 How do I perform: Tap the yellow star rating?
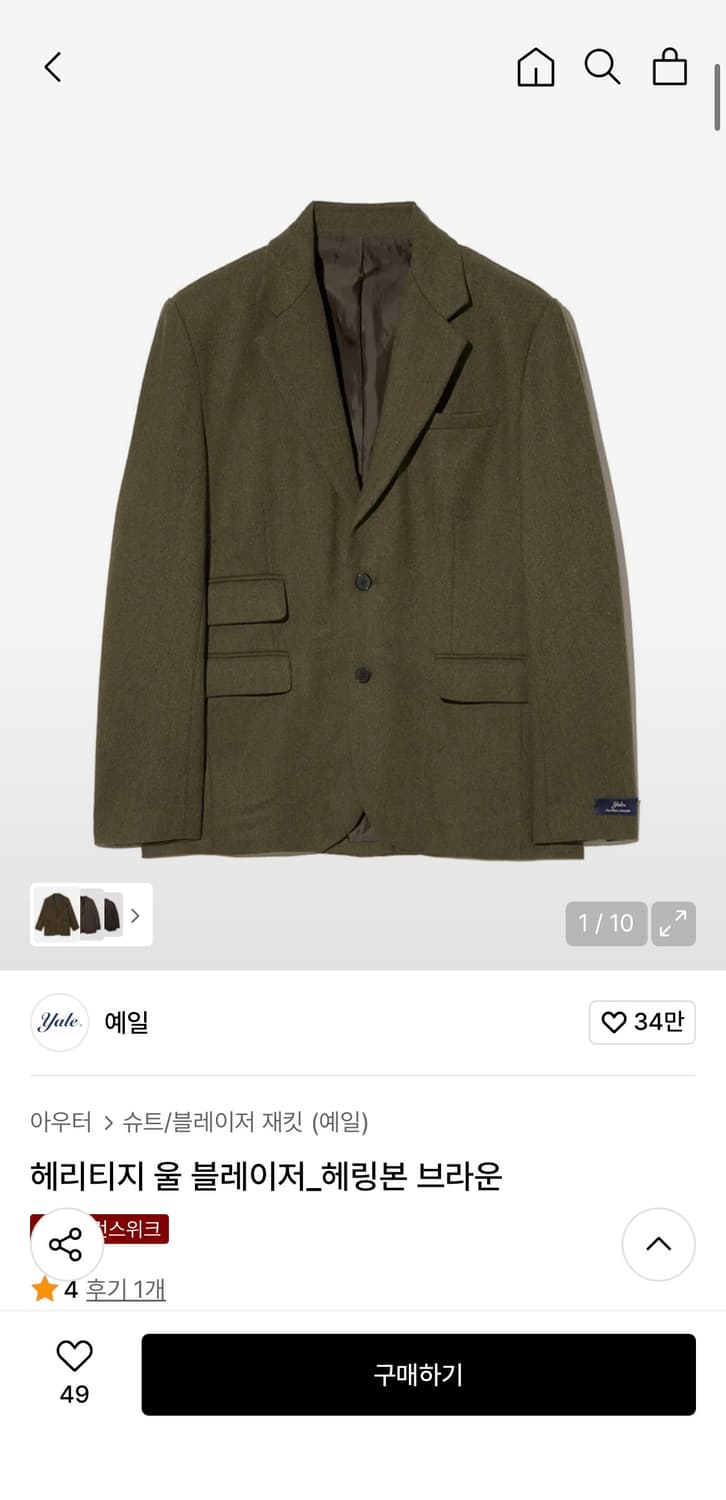tap(44, 1289)
